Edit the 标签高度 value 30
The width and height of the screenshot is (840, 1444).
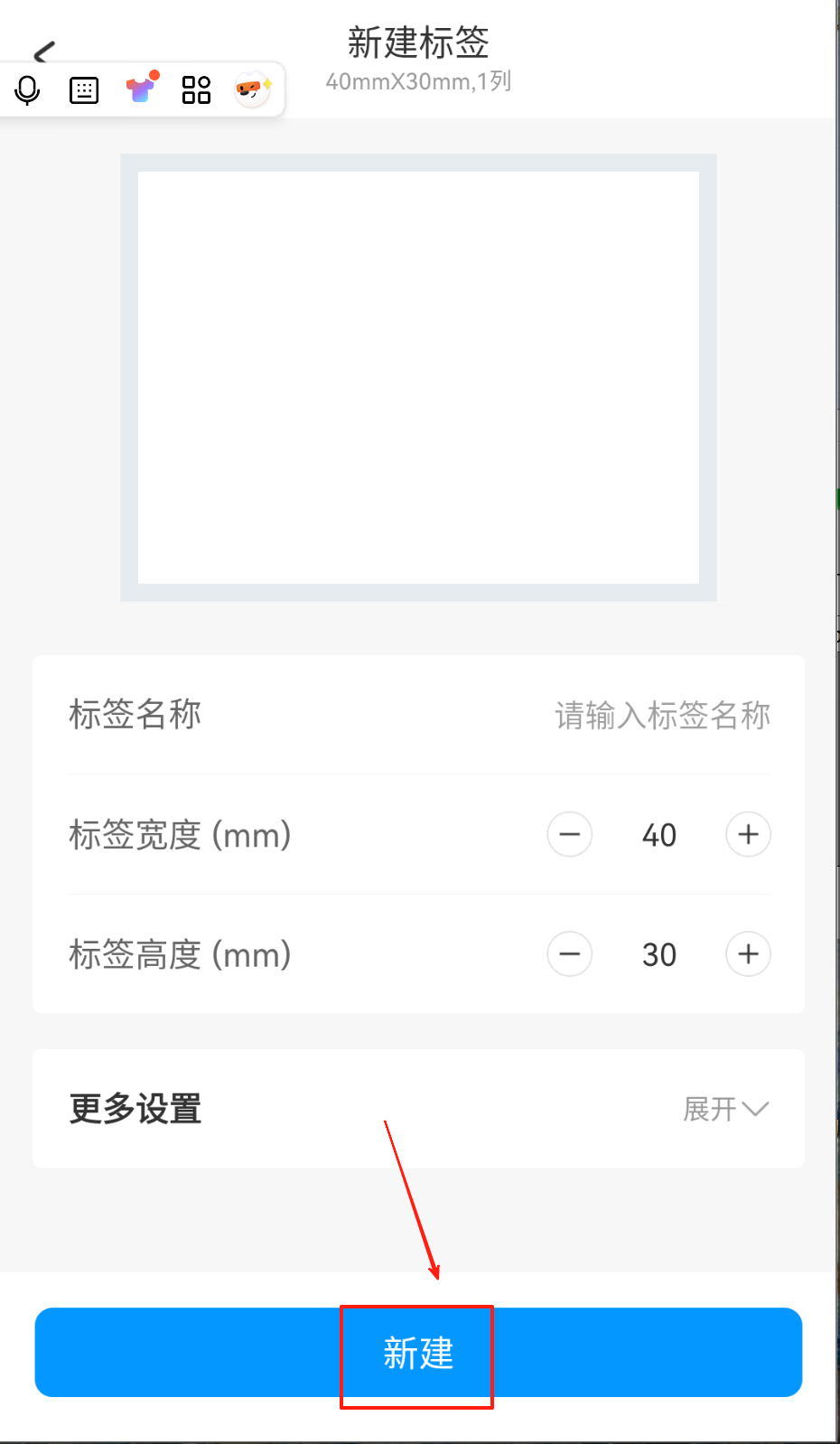(659, 955)
